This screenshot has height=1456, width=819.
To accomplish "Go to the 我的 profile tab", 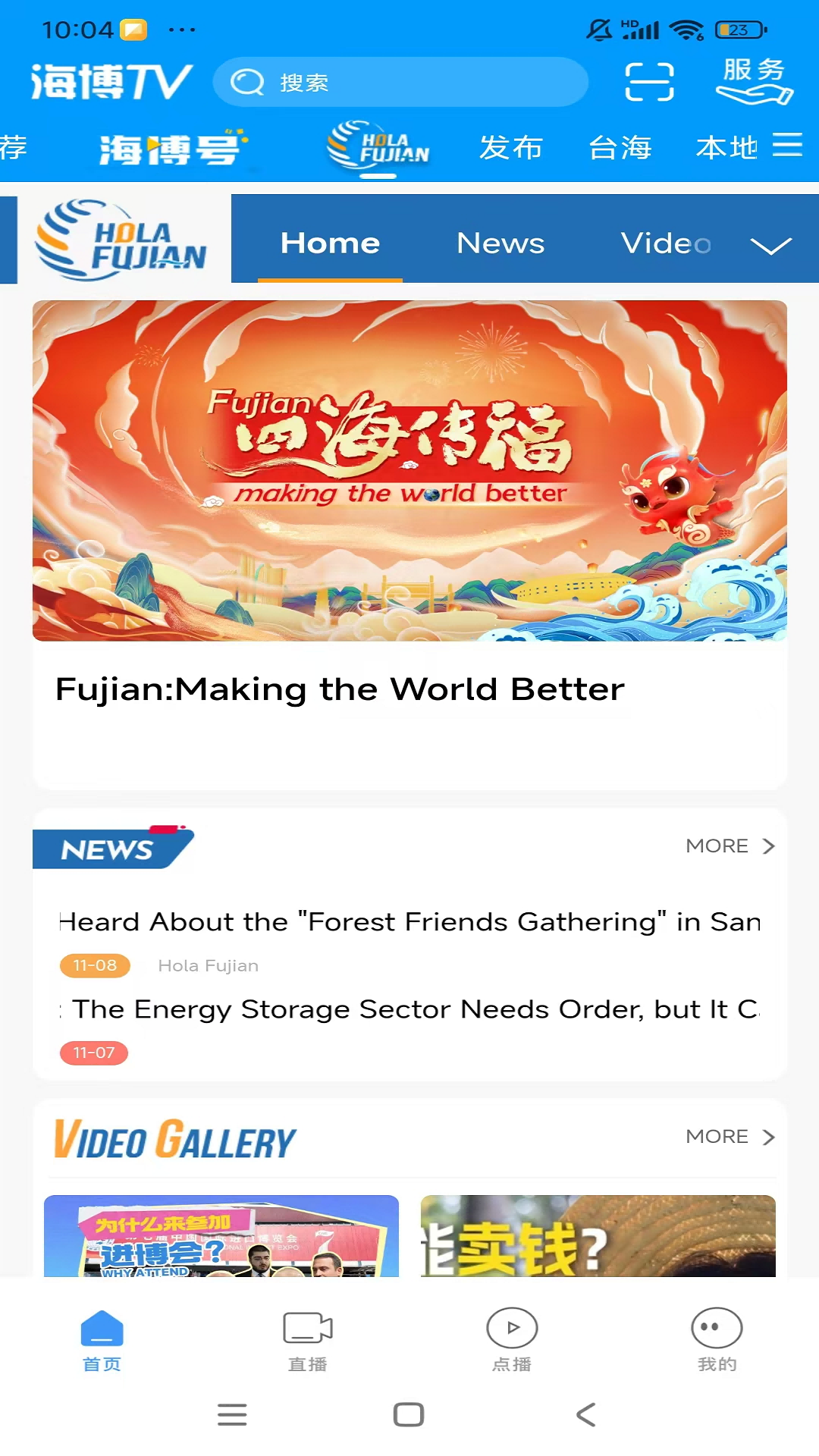I will pos(717,1340).
